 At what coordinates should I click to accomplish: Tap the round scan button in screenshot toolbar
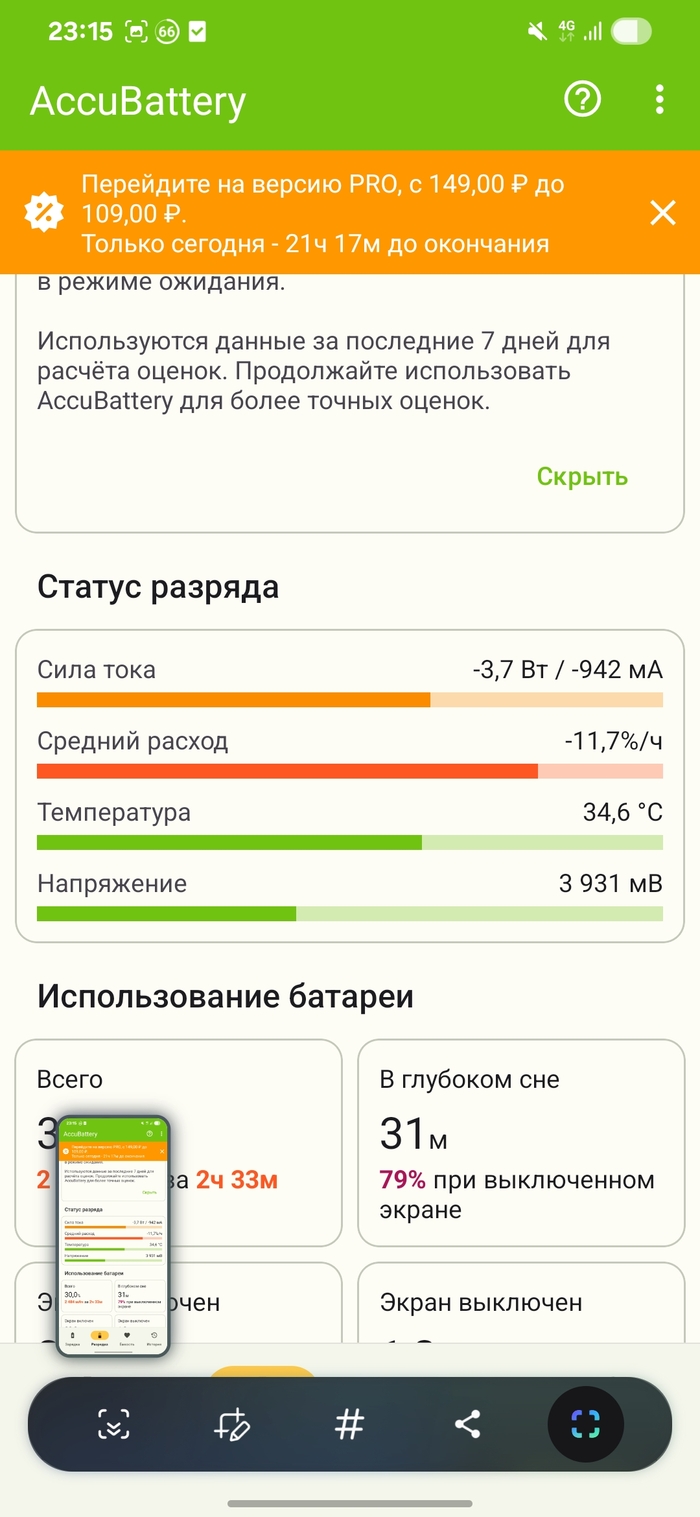click(586, 1424)
